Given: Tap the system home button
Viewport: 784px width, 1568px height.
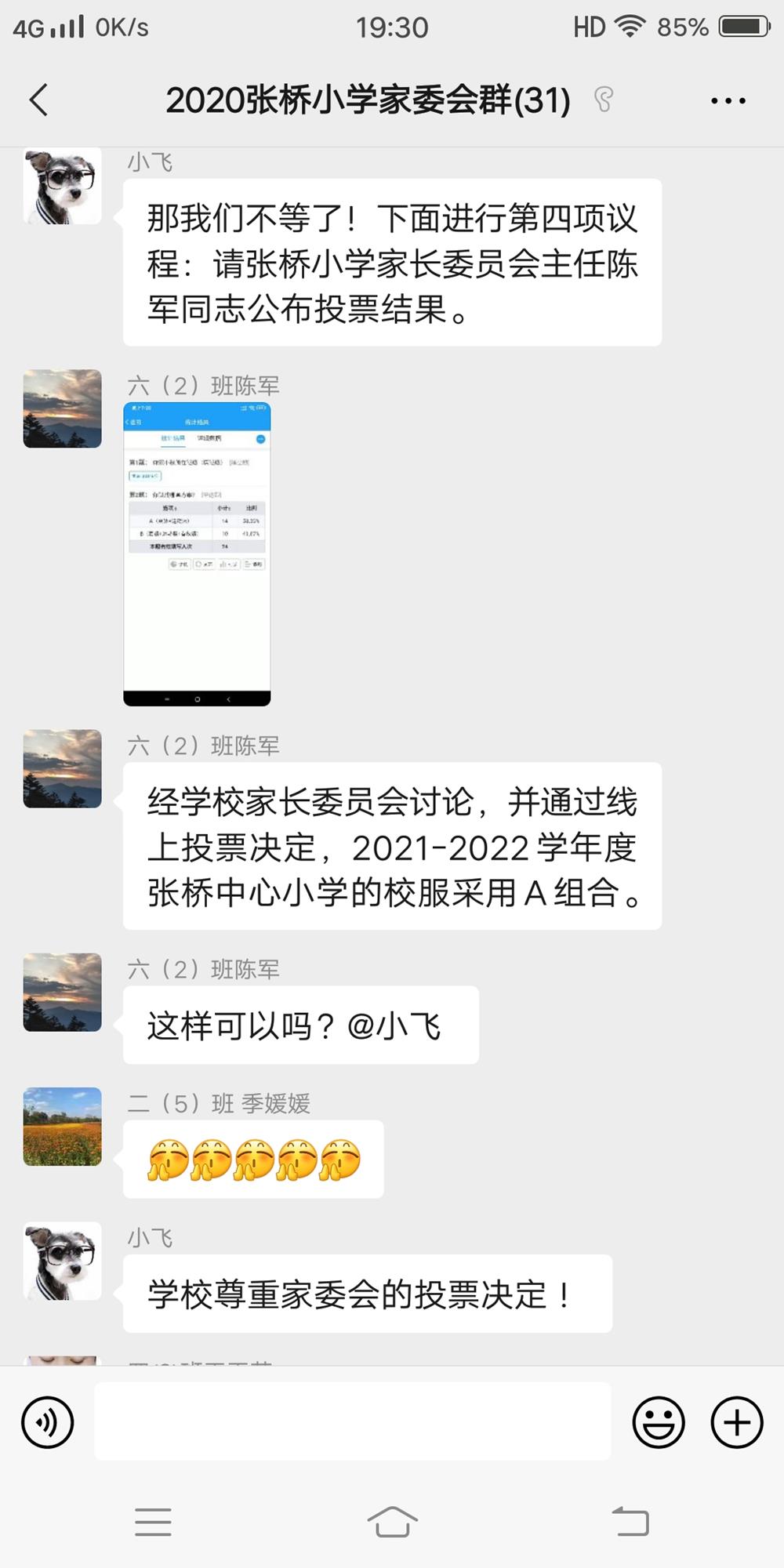Looking at the screenshot, I should tap(392, 1522).
